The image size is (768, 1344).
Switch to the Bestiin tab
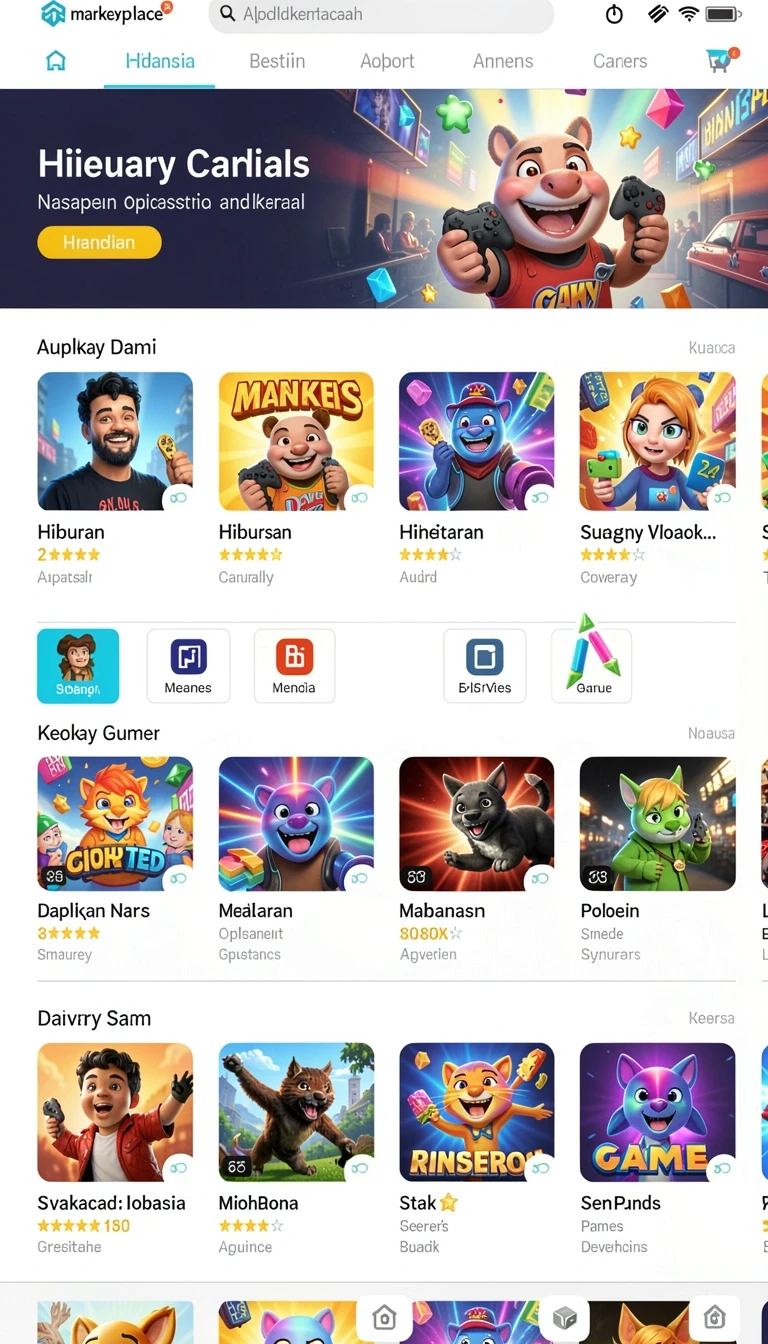click(x=277, y=61)
